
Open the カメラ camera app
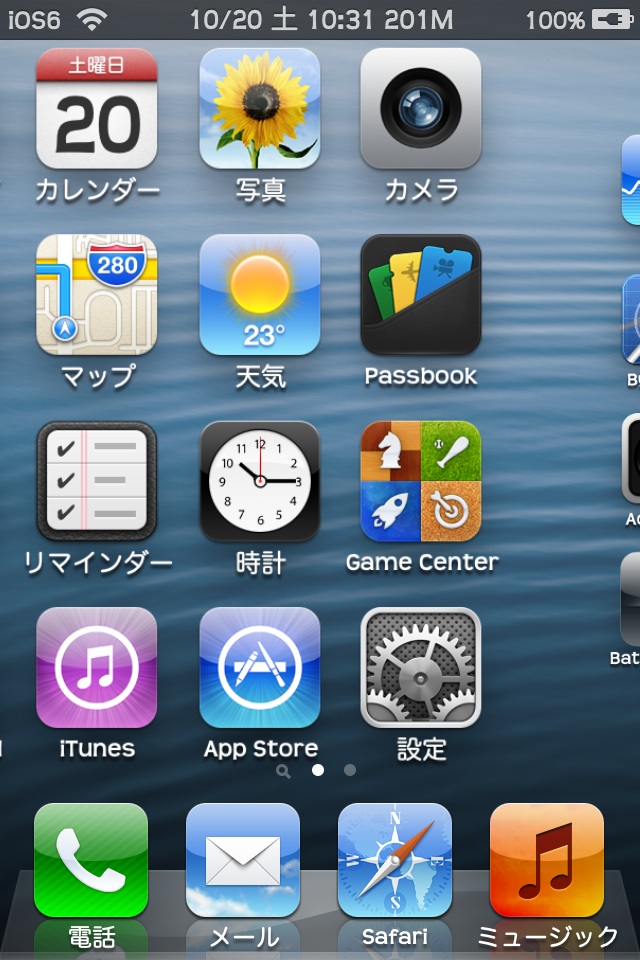click(x=421, y=109)
